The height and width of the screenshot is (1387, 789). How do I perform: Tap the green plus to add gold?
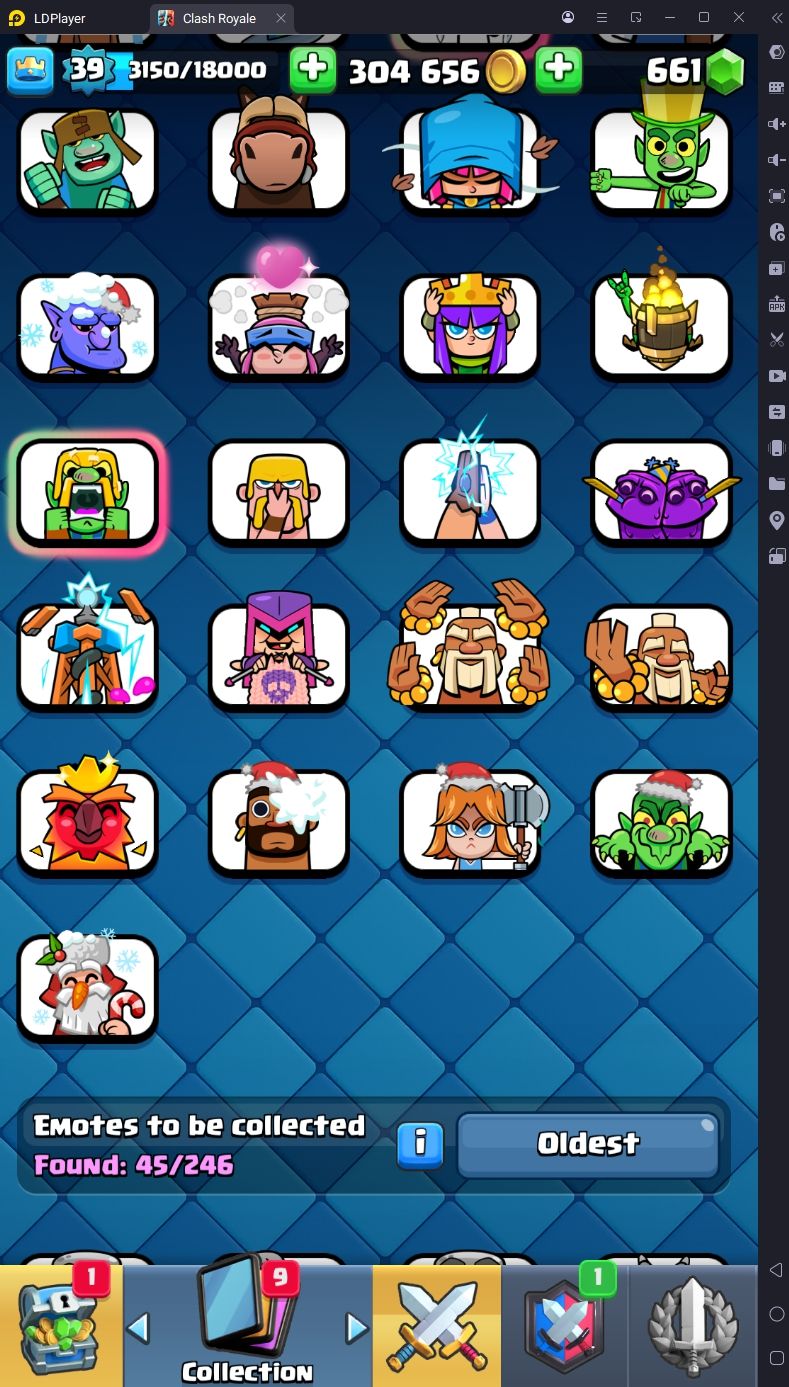(313, 70)
